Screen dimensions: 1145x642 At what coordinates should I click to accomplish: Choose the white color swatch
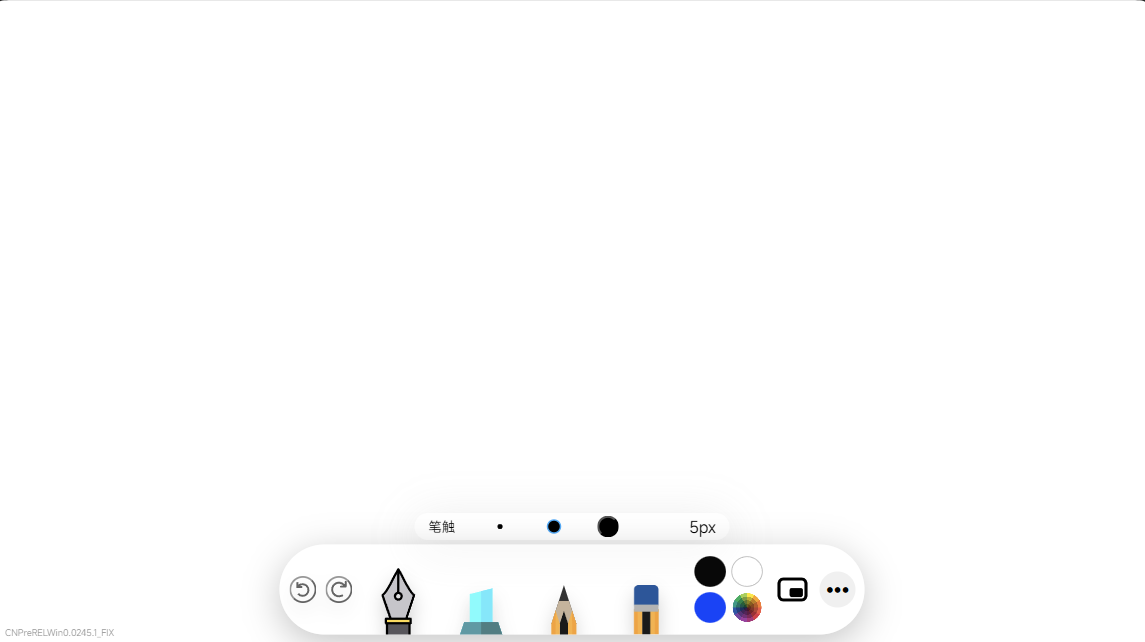pos(747,572)
